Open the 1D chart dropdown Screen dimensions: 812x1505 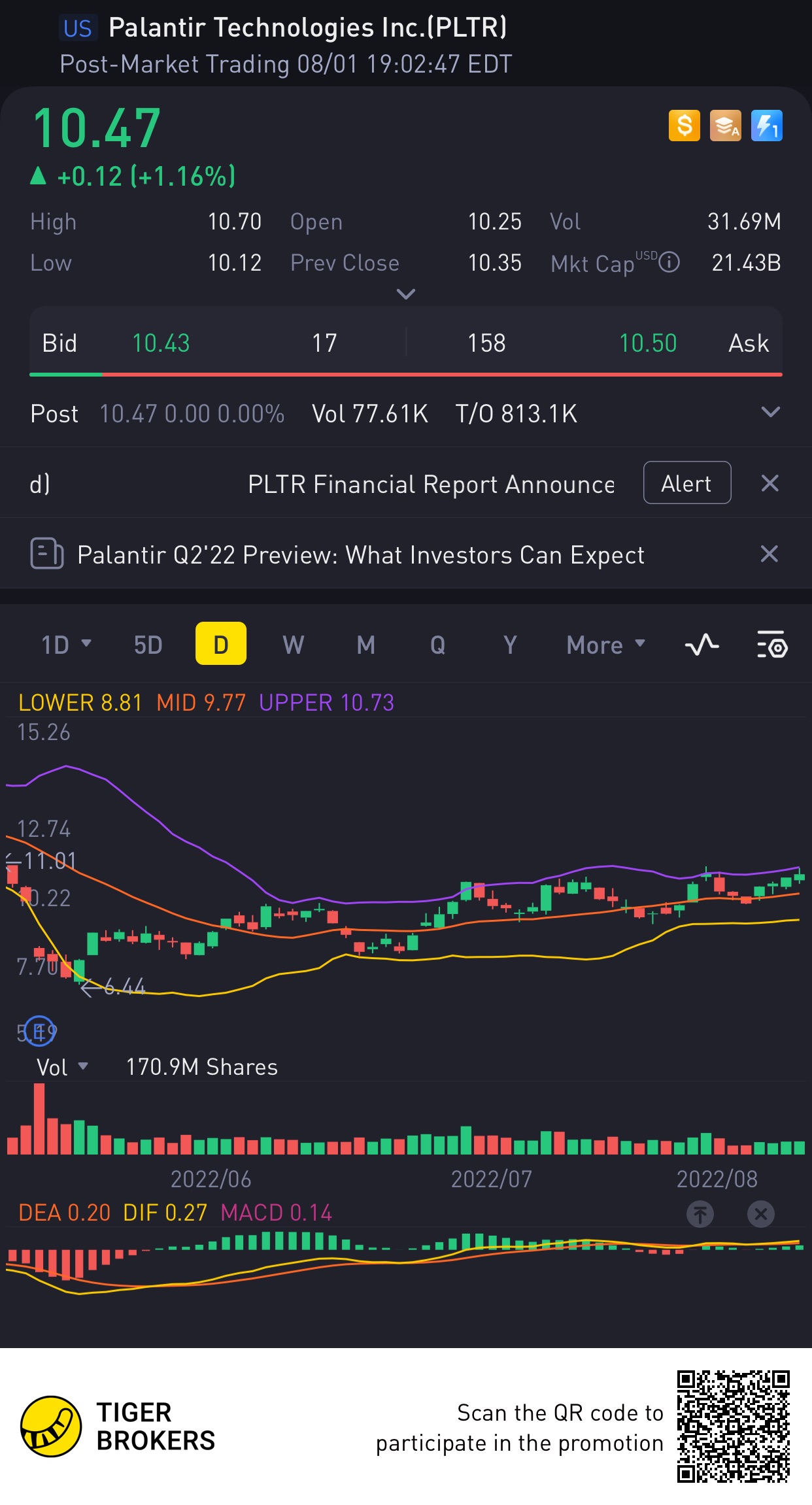point(65,645)
